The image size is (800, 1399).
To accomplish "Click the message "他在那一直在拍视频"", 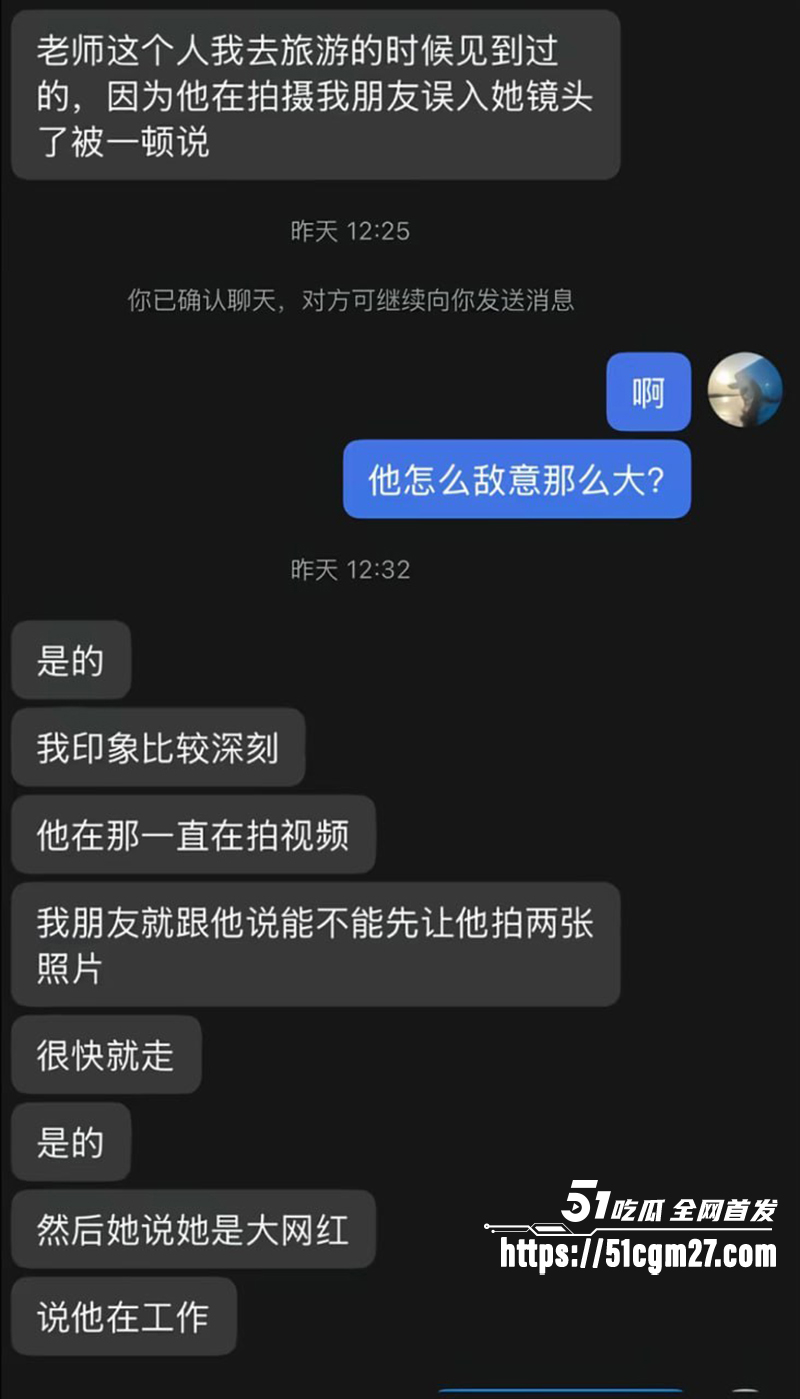I will (x=193, y=835).
